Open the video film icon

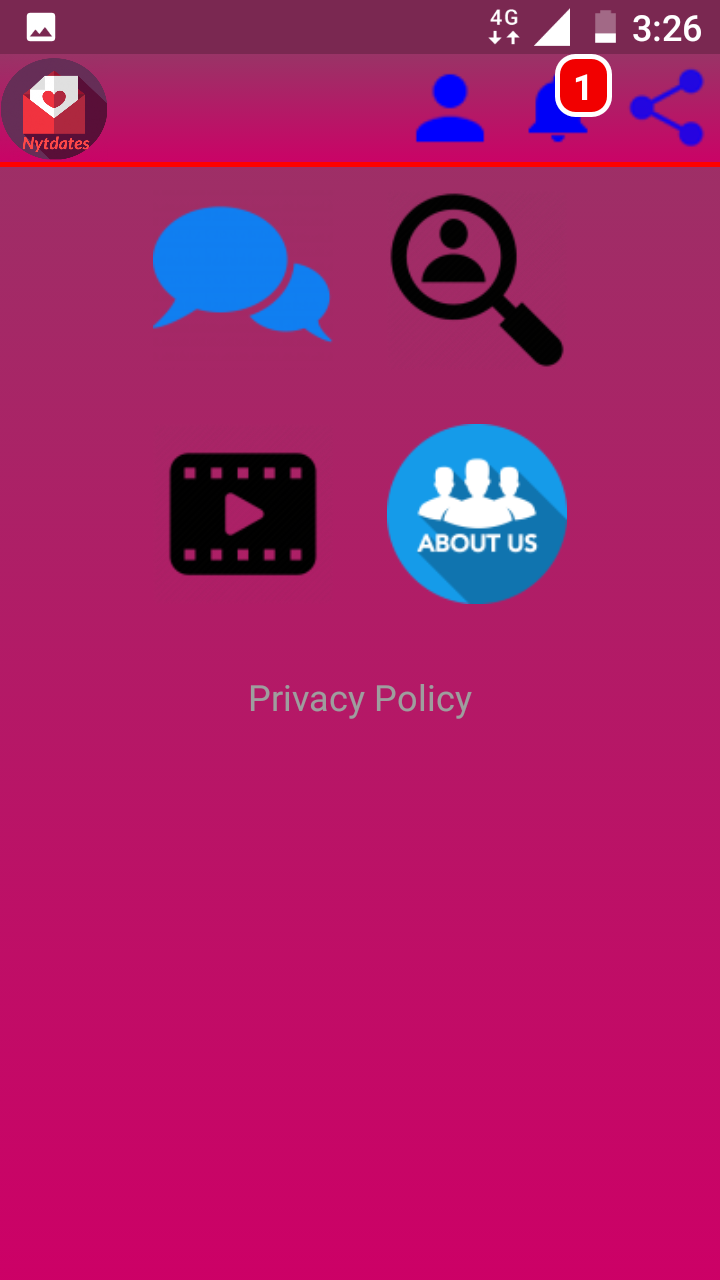[243, 514]
